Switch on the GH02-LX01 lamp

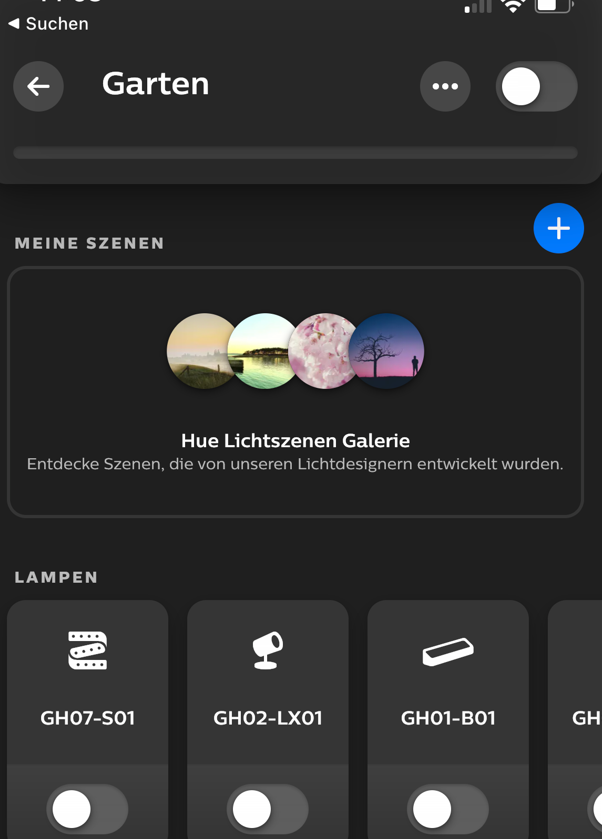(x=267, y=808)
